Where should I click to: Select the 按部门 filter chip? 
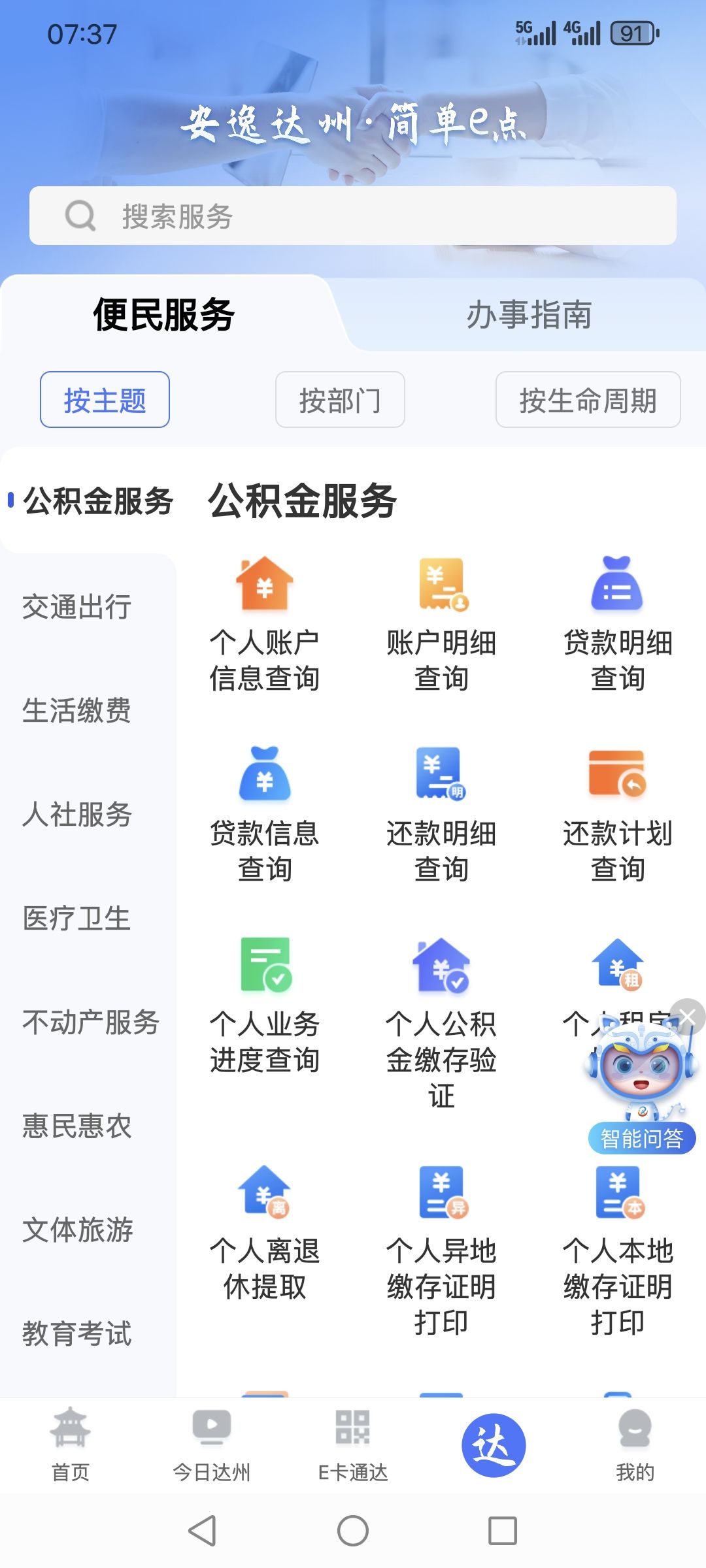(x=340, y=400)
